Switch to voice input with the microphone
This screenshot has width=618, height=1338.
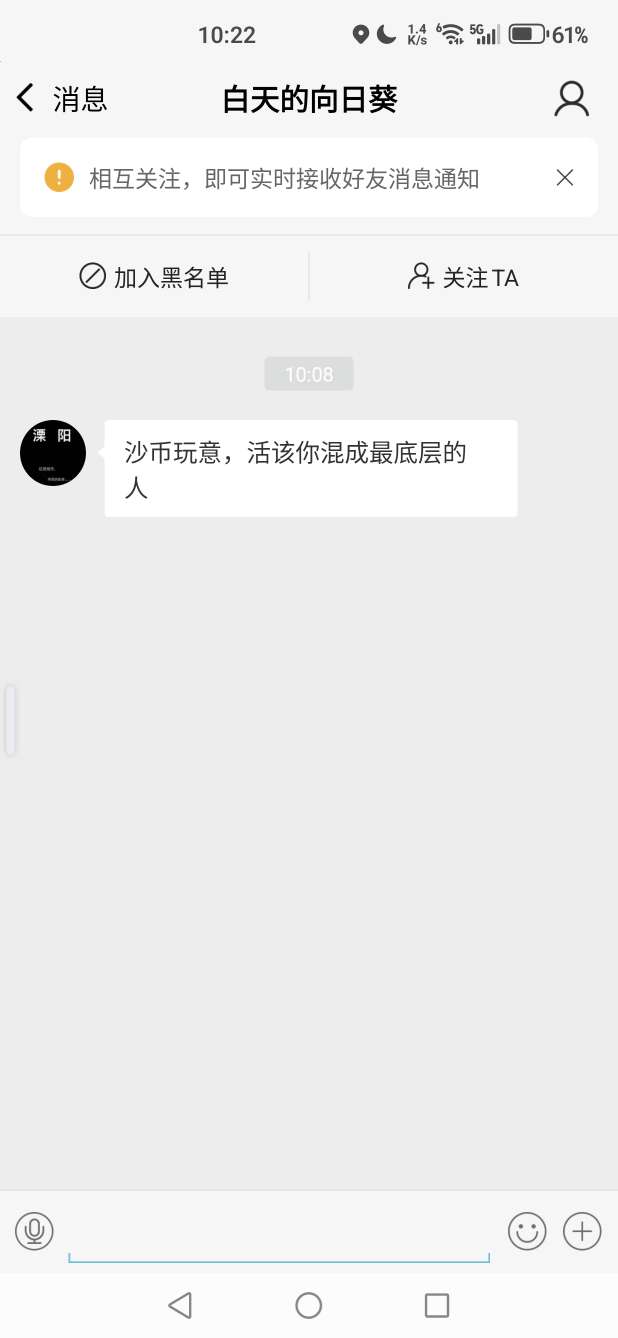34,1230
